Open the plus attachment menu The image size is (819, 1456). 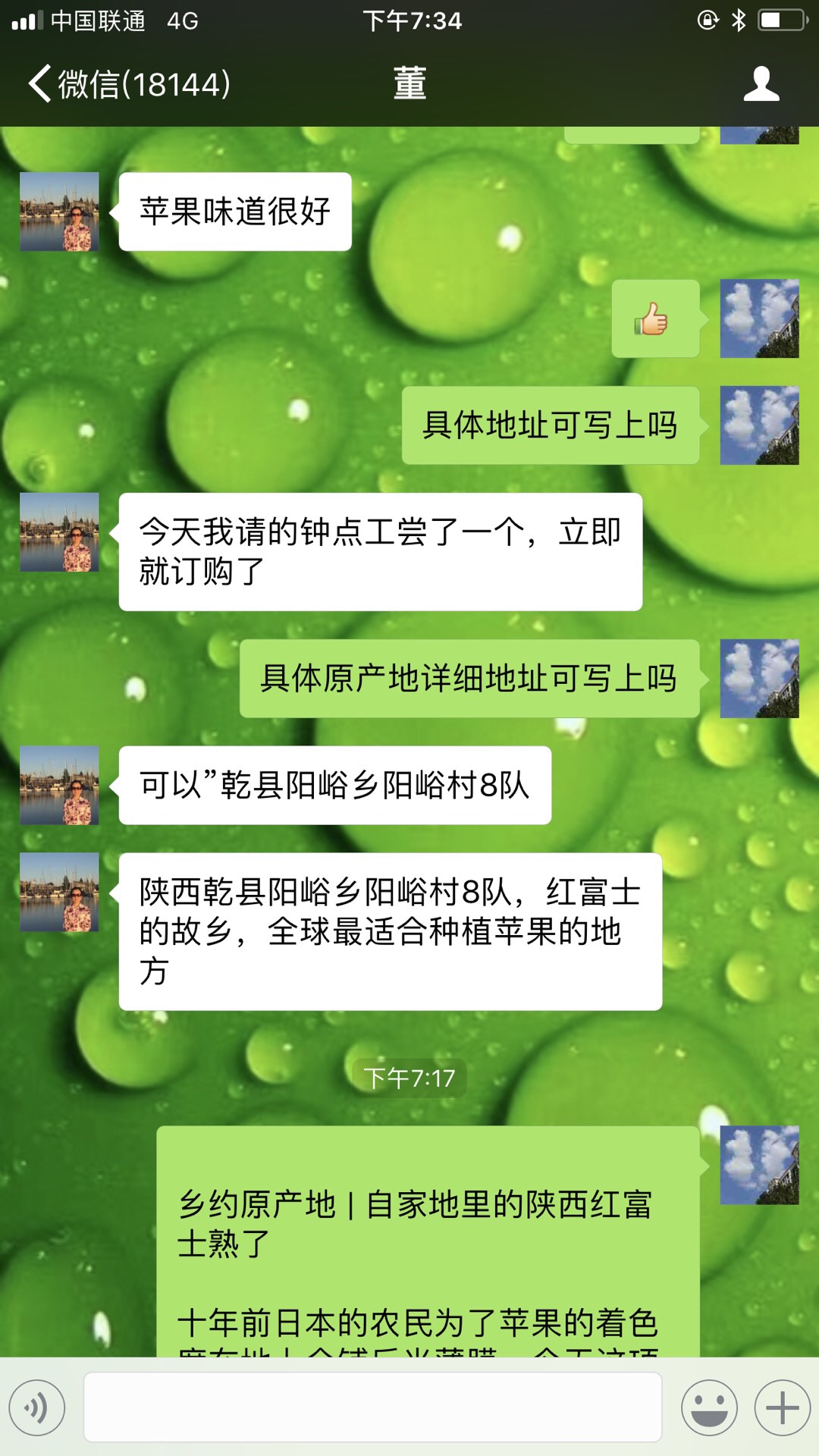click(x=782, y=1408)
